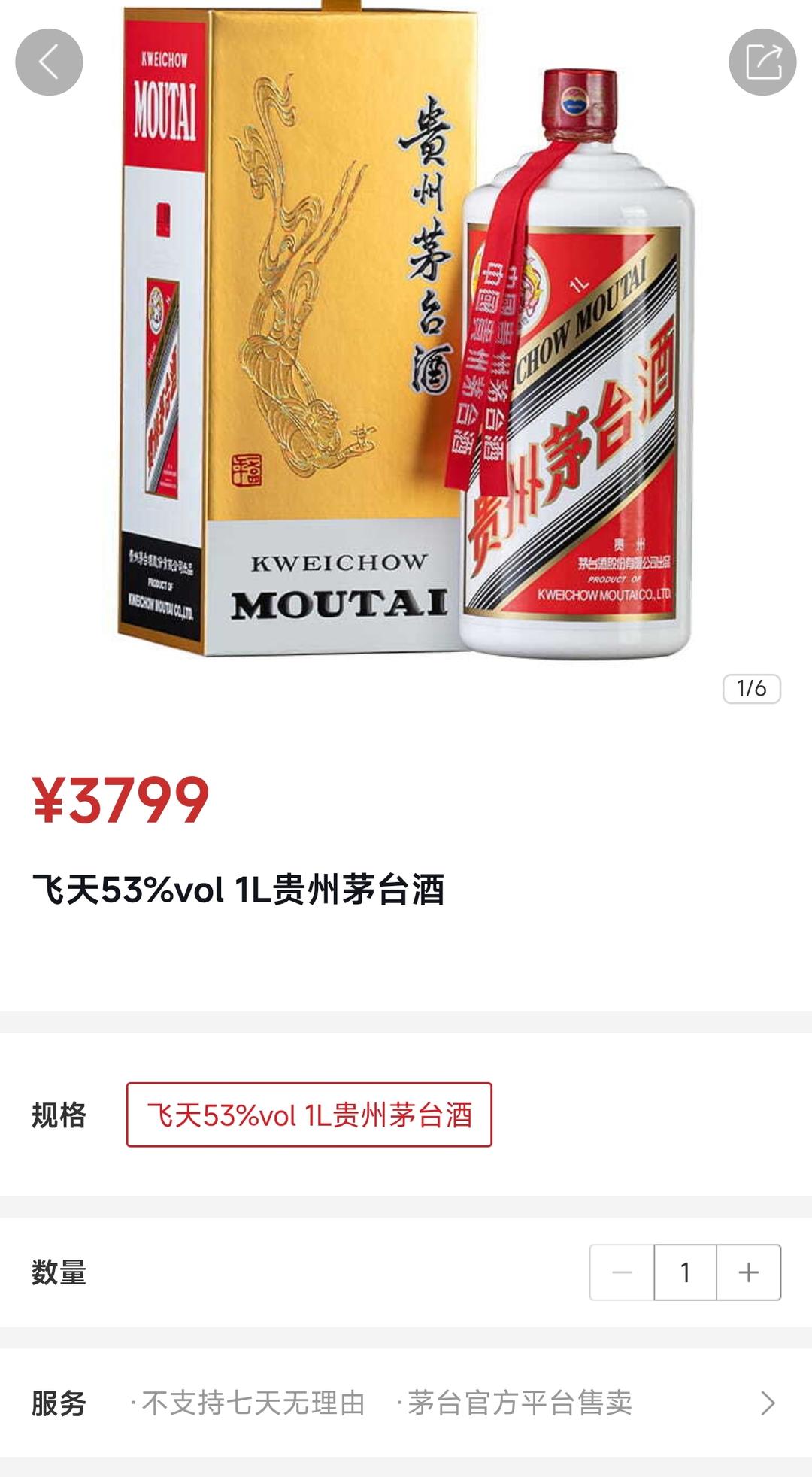
Task: Increase quantity with the plus button
Action: pyautogui.click(x=748, y=1272)
